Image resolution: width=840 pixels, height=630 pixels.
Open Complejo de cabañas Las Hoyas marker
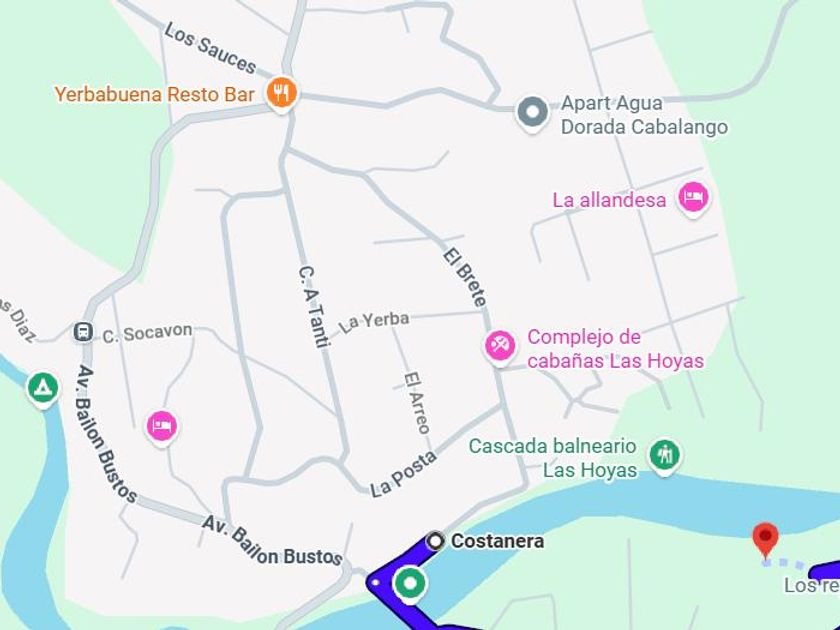click(x=500, y=347)
